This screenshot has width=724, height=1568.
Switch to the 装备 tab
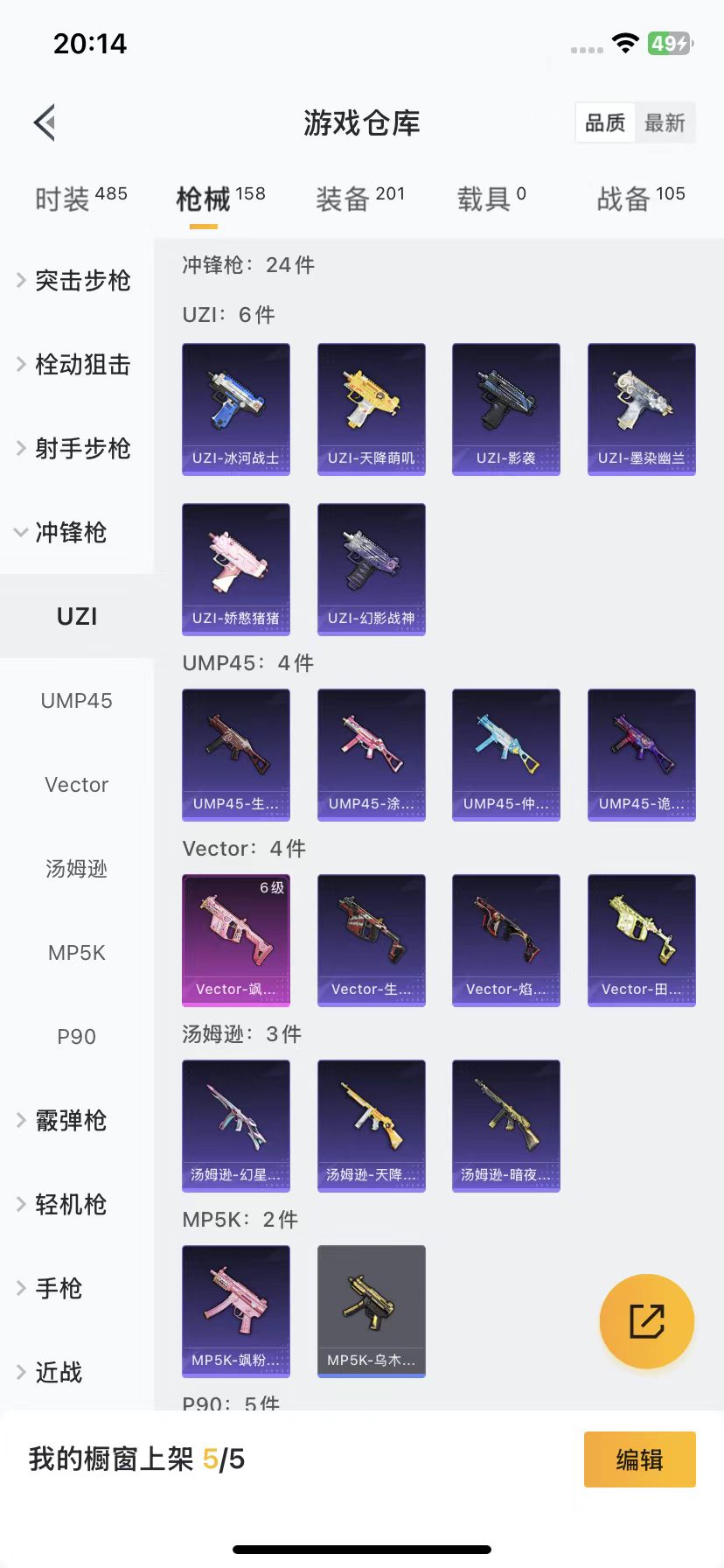click(360, 199)
